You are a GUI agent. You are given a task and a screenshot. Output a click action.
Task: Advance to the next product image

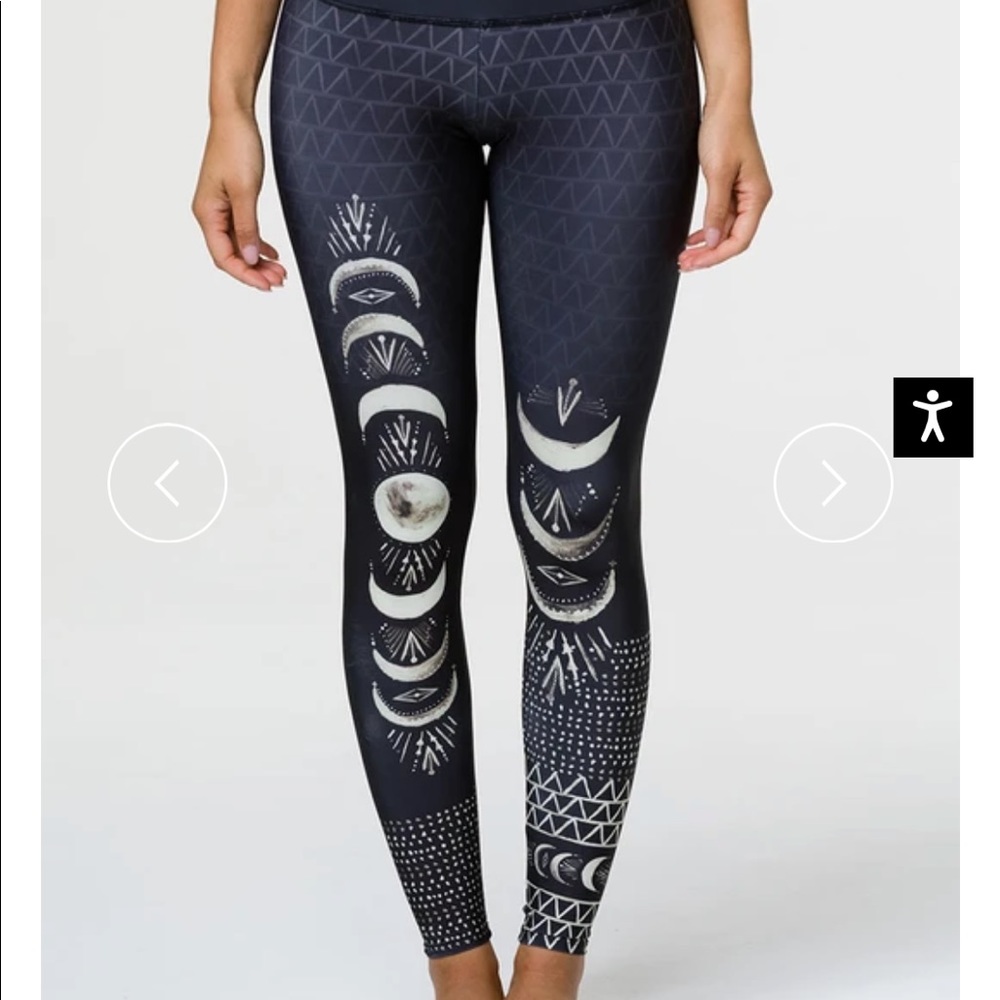833,483
